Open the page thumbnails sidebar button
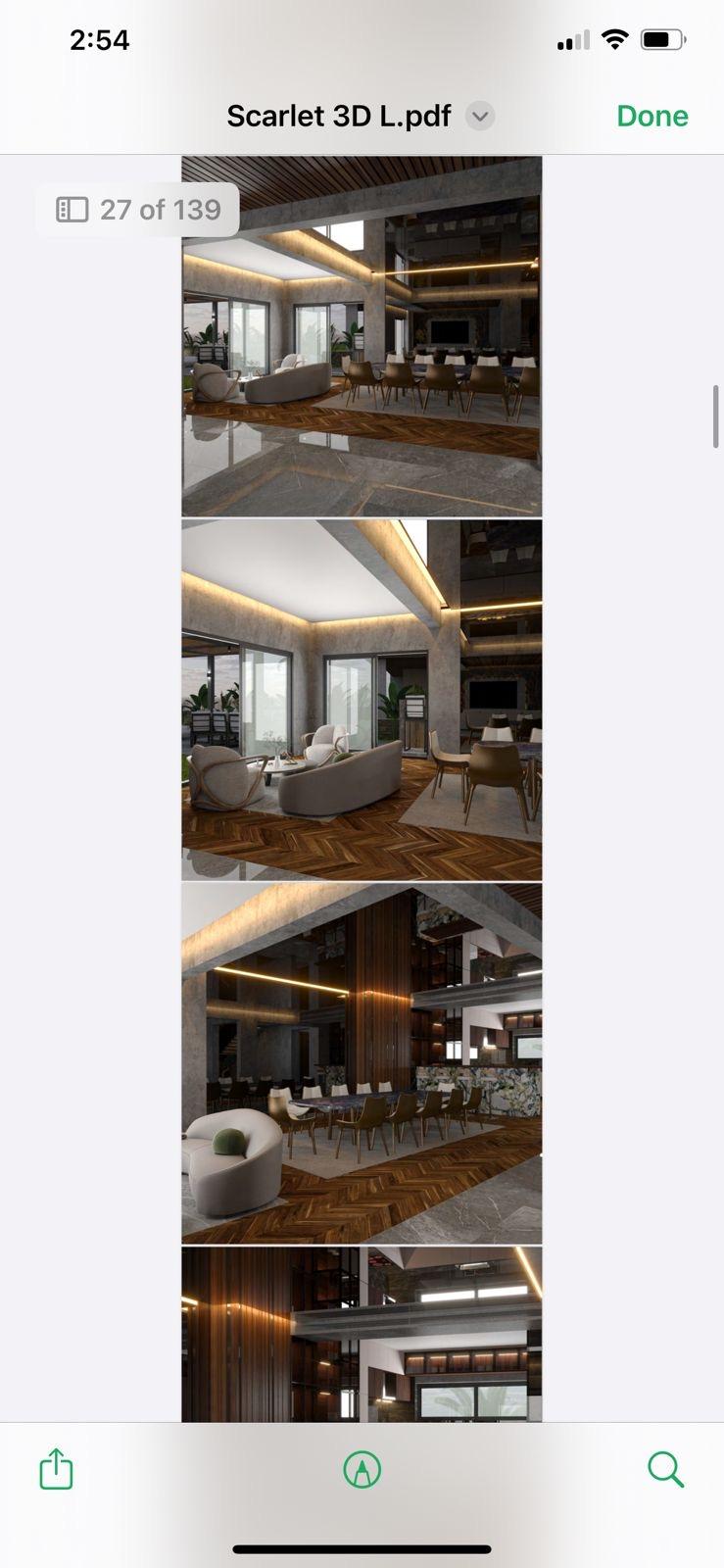Image resolution: width=724 pixels, height=1568 pixels. 72,210
